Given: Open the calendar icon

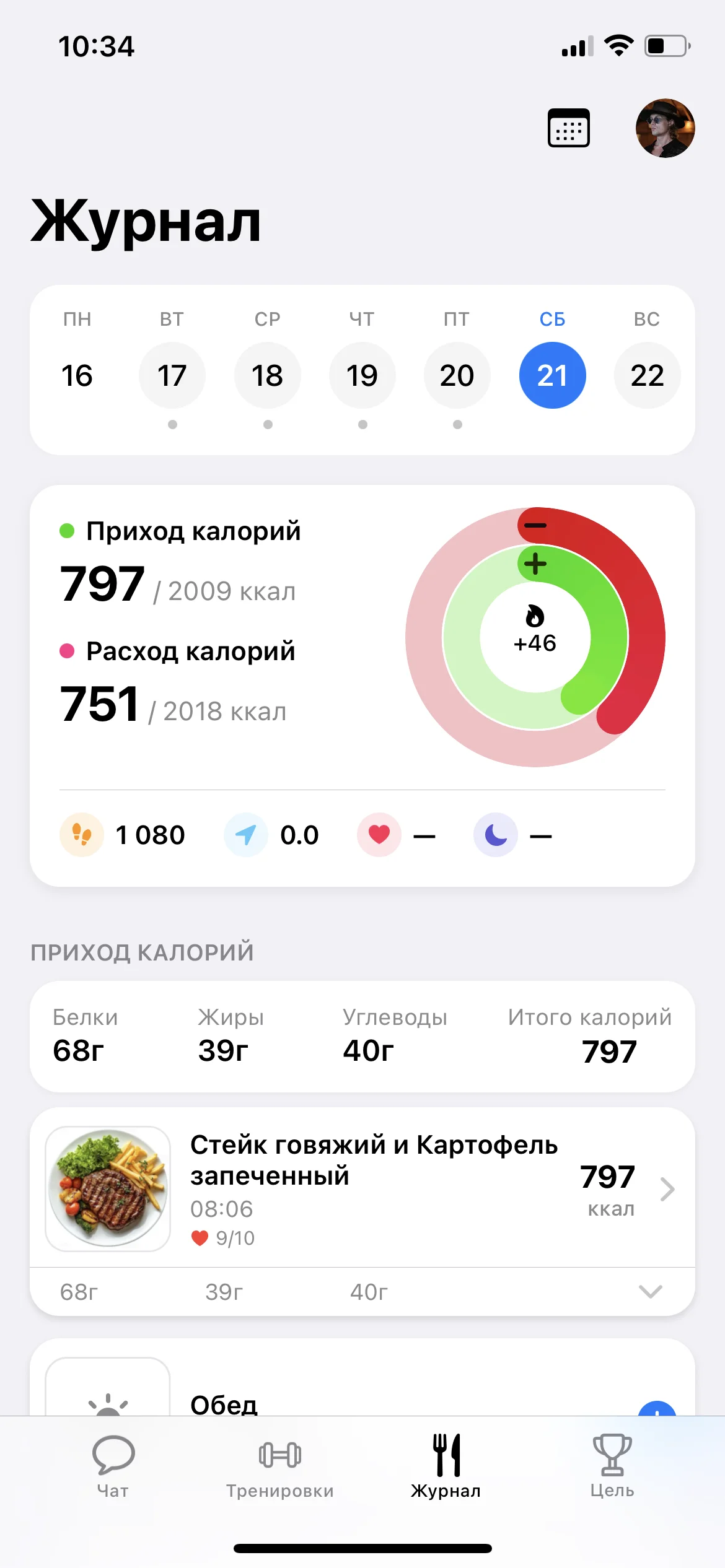Looking at the screenshot, I should point(568,128).
